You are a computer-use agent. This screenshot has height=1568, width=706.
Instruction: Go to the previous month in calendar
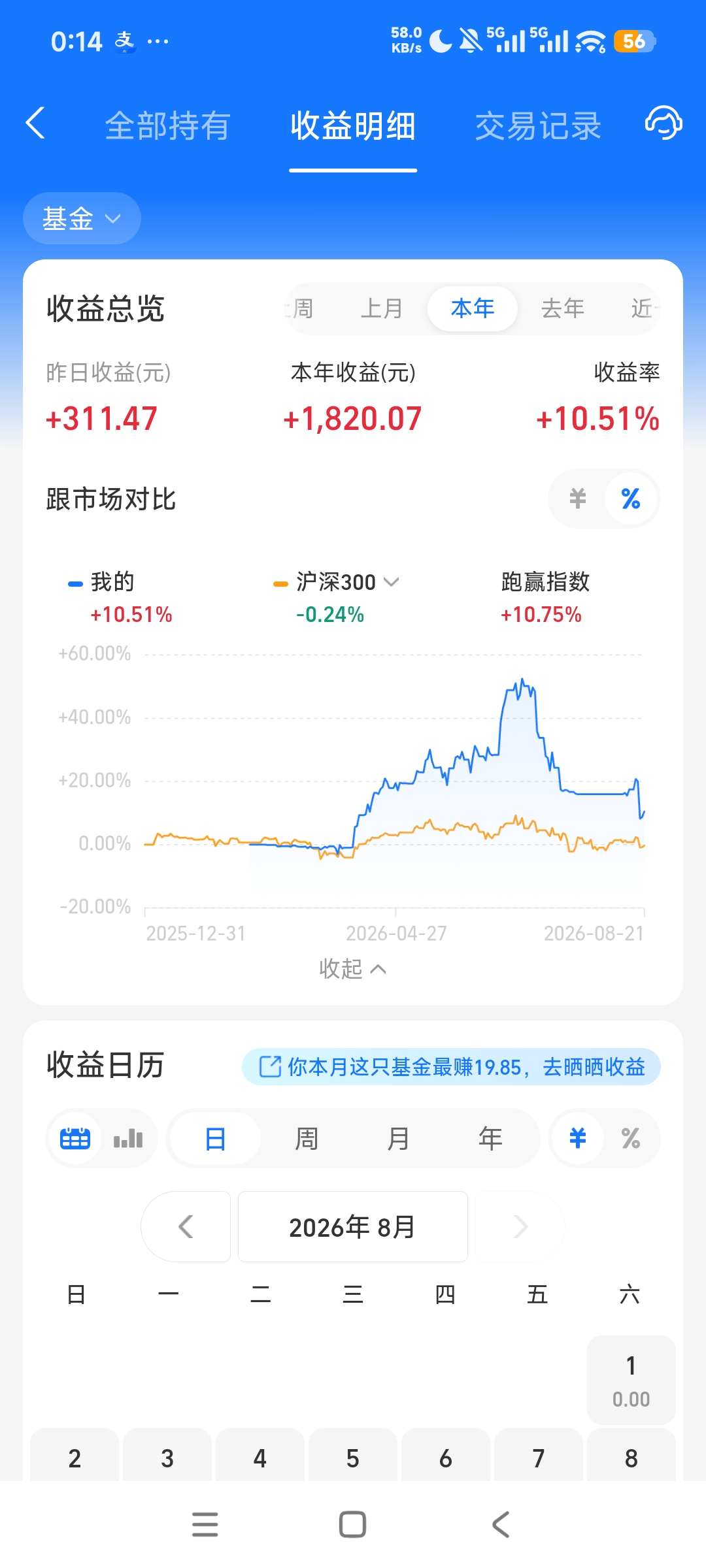coord(186,1226)
